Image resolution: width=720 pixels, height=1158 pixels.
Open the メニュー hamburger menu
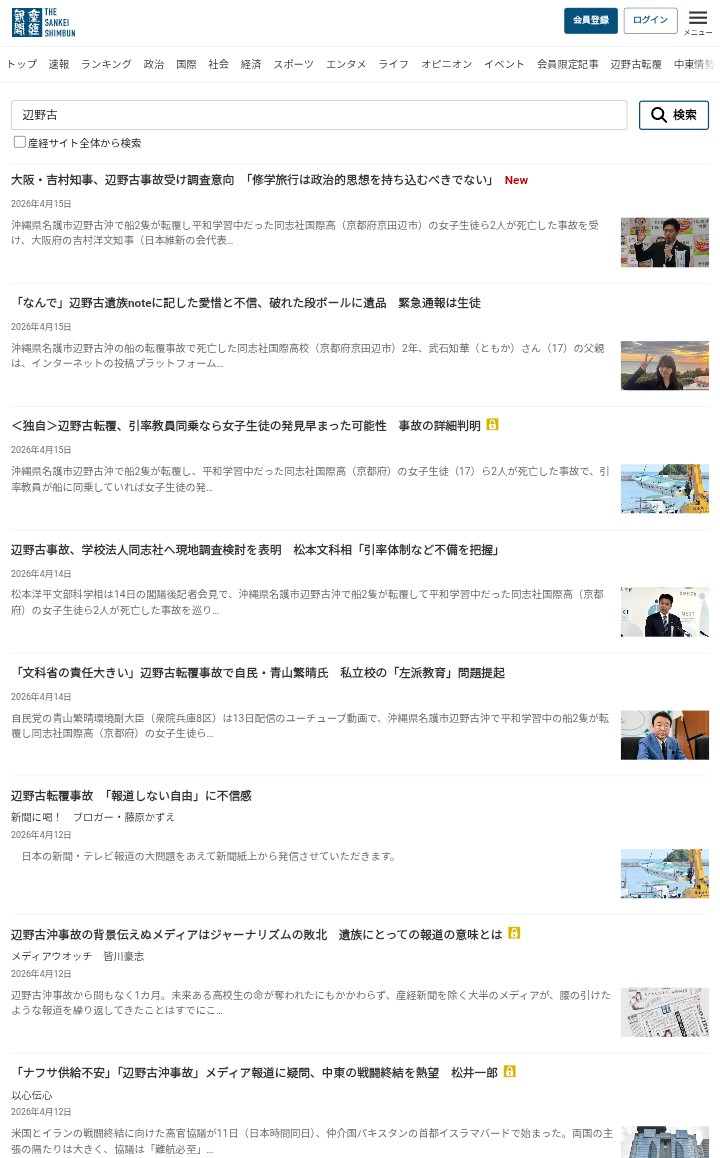[x=697, y=21]
